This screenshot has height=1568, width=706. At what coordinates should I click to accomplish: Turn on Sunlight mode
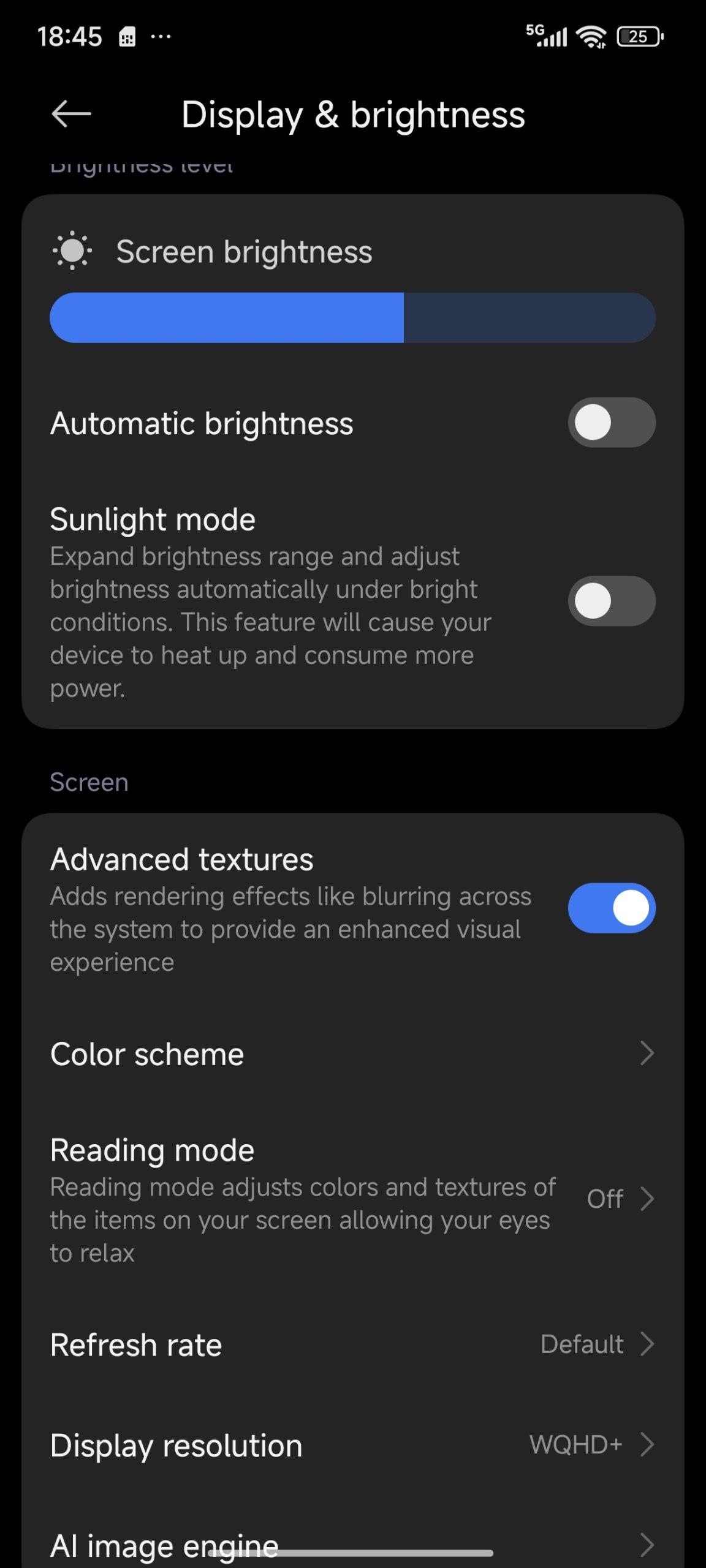(611, 601)
